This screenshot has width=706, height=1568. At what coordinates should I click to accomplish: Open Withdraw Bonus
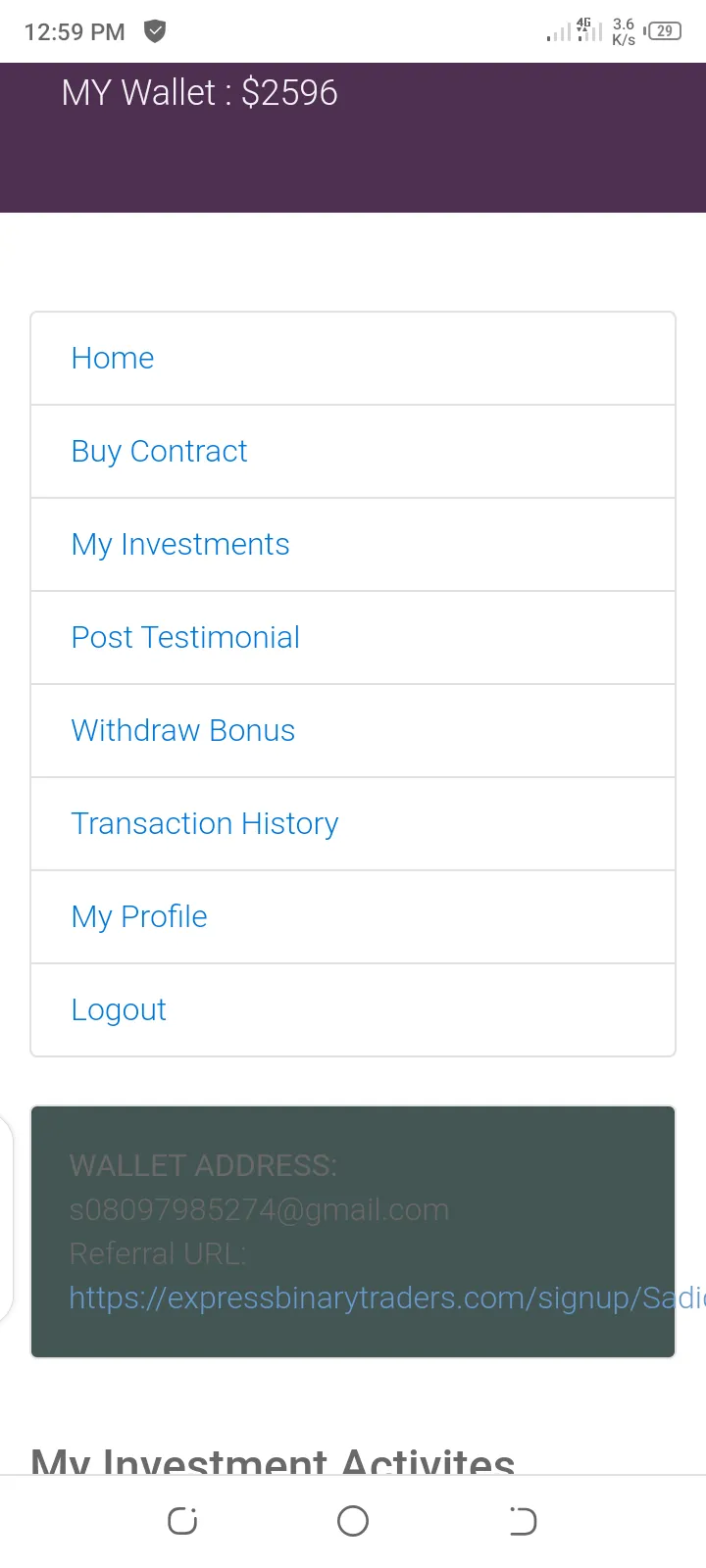coord(353,731)
